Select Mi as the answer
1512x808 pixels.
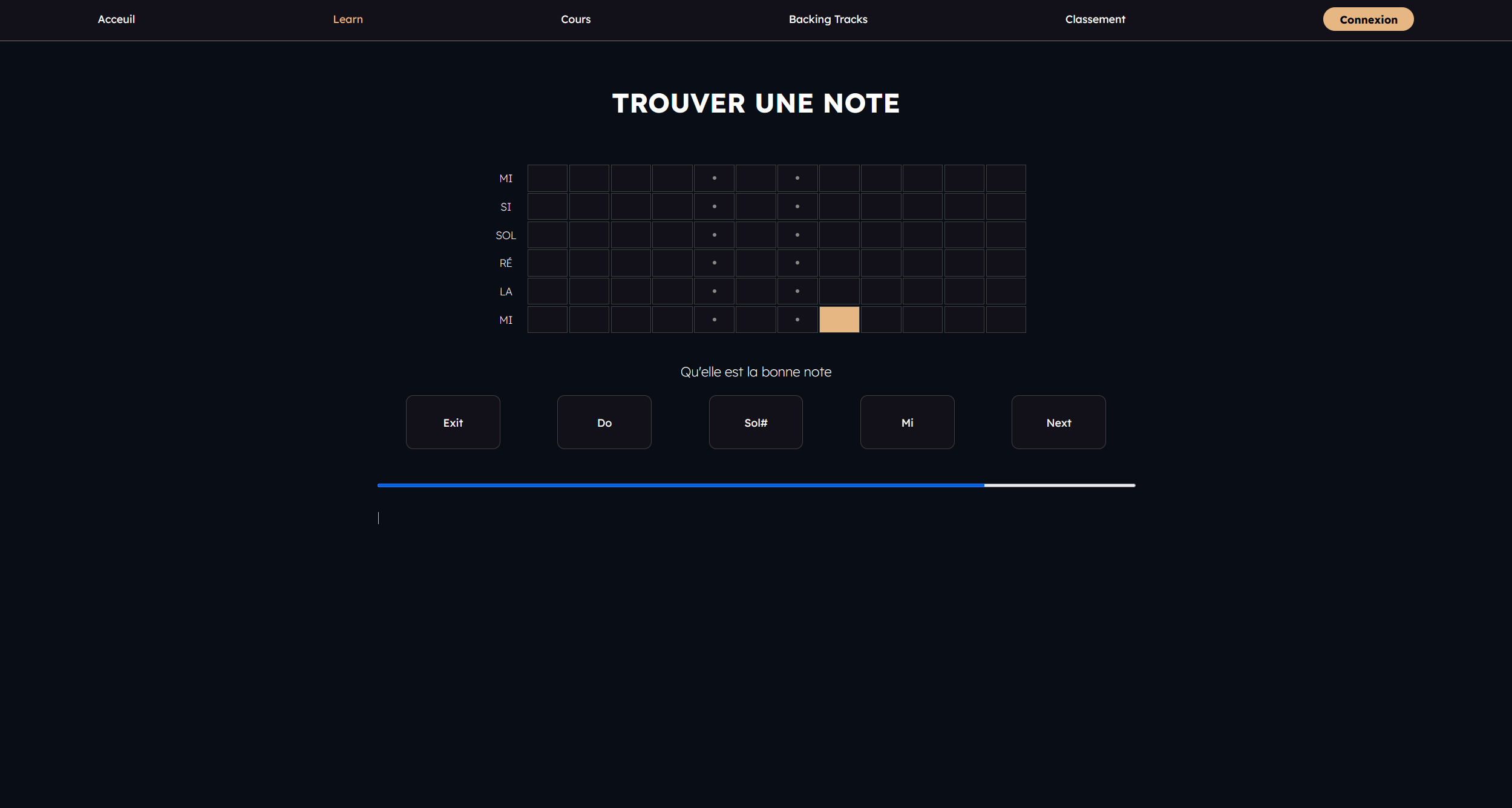[907, 422]
